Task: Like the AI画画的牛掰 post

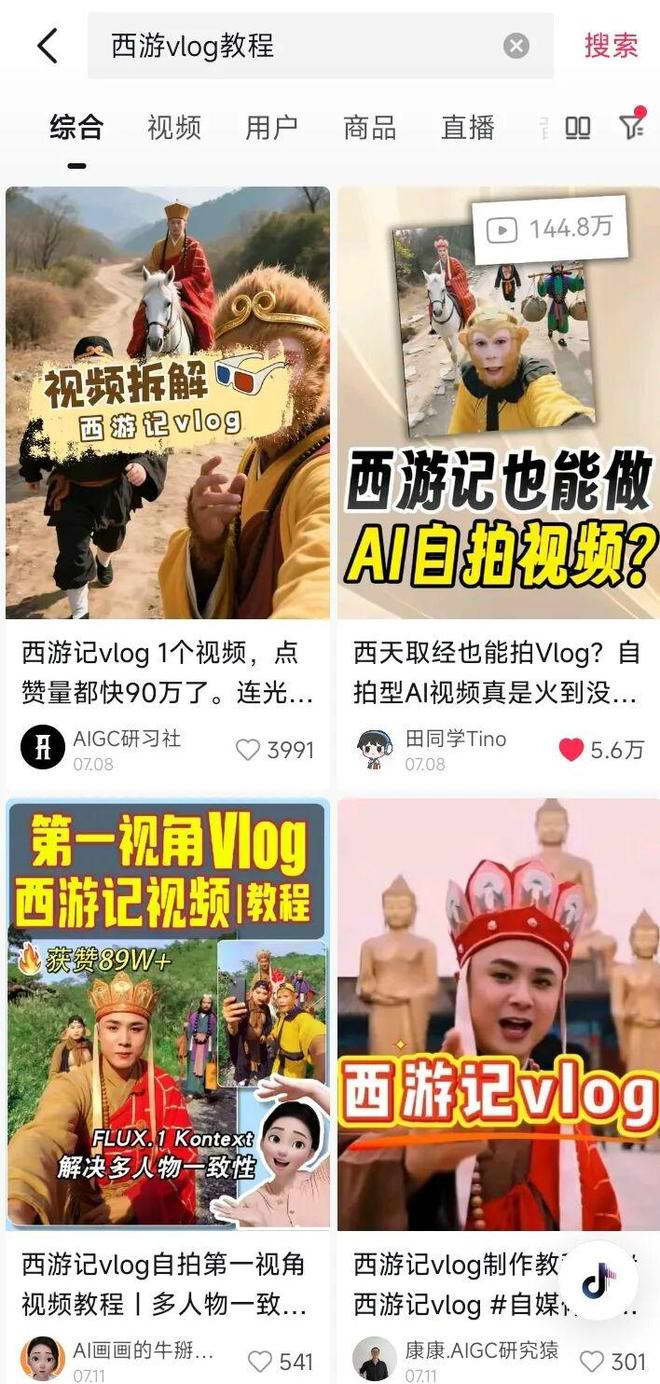Action: [x=260, y=1361]
